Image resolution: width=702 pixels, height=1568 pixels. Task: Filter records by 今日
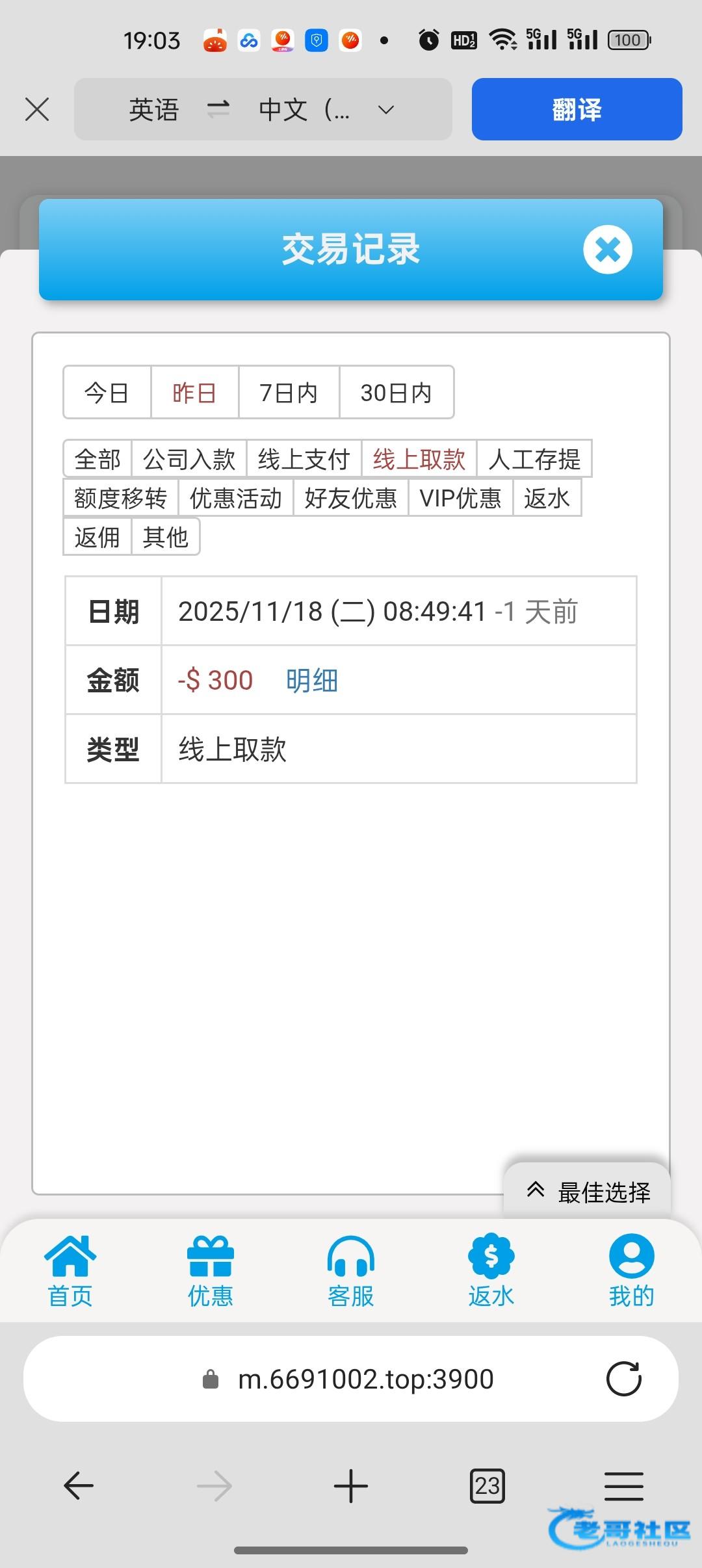click(x=107, y=393)
